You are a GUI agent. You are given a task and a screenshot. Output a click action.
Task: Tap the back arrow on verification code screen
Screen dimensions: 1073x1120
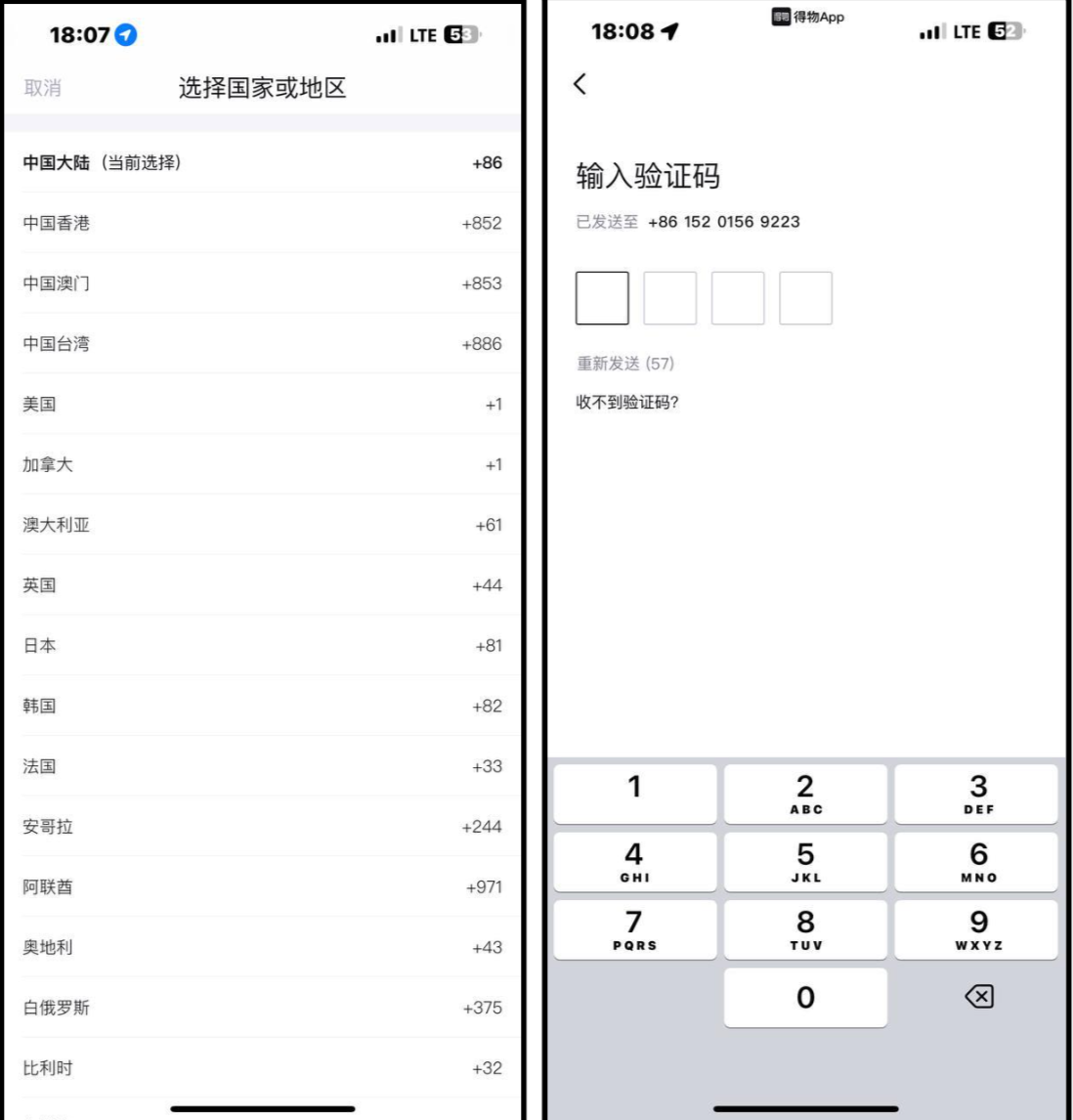580,84
